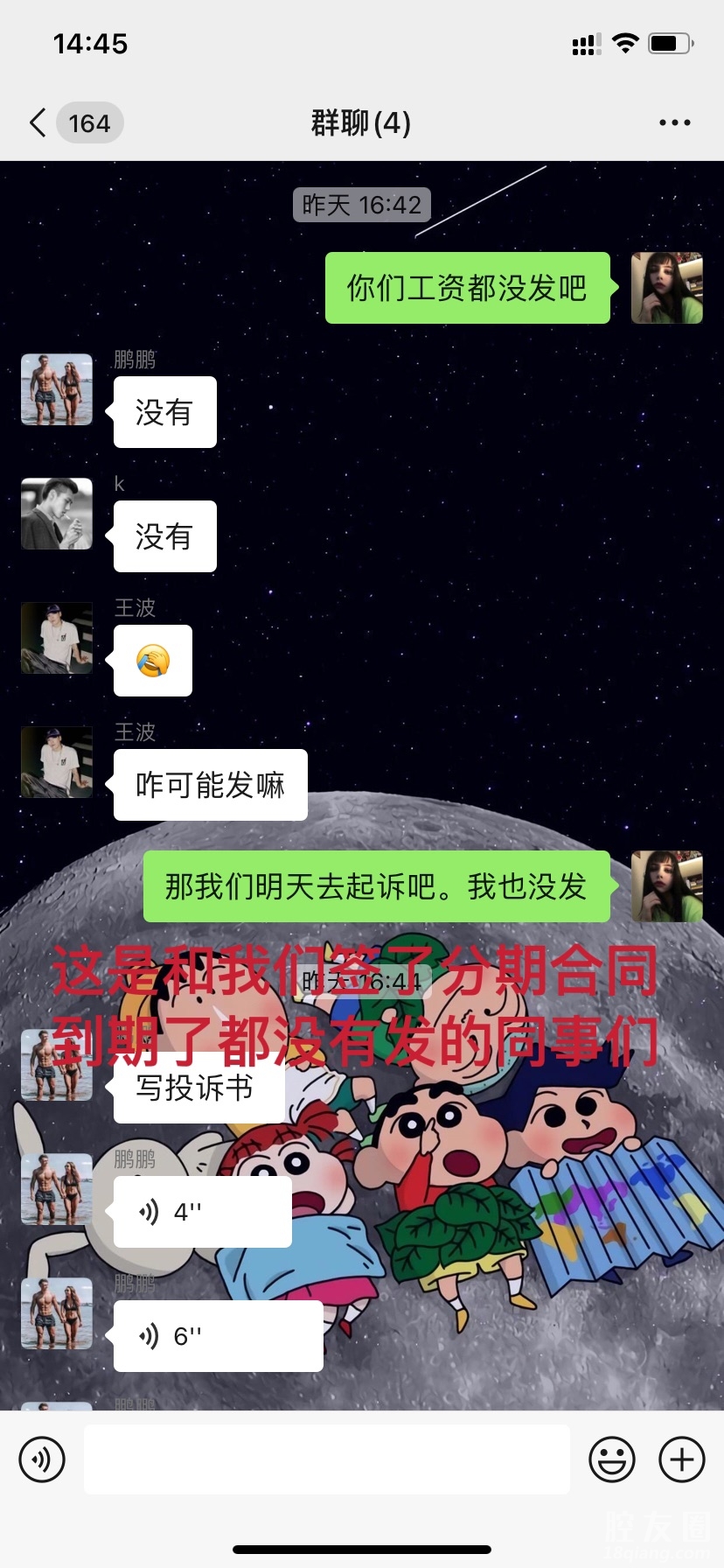Image resolution: width=724 pixels, height=1568 pixels.
Task: Play the 4-second voice message
Action: [x=202, y=1212]
